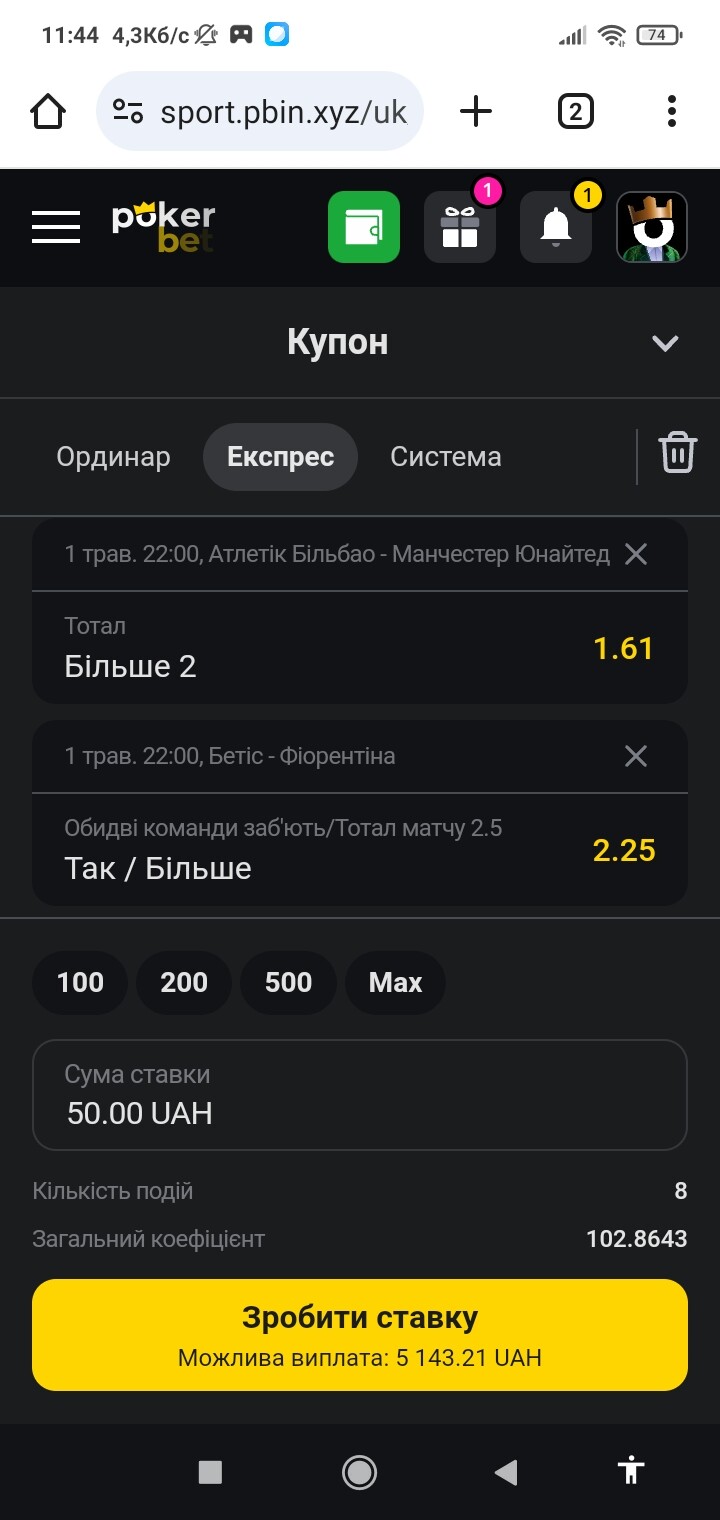Clear the coupon with the trash icon
This screenshot has height=1520, width=720.
pyautogui.click(x=677, y=453)
